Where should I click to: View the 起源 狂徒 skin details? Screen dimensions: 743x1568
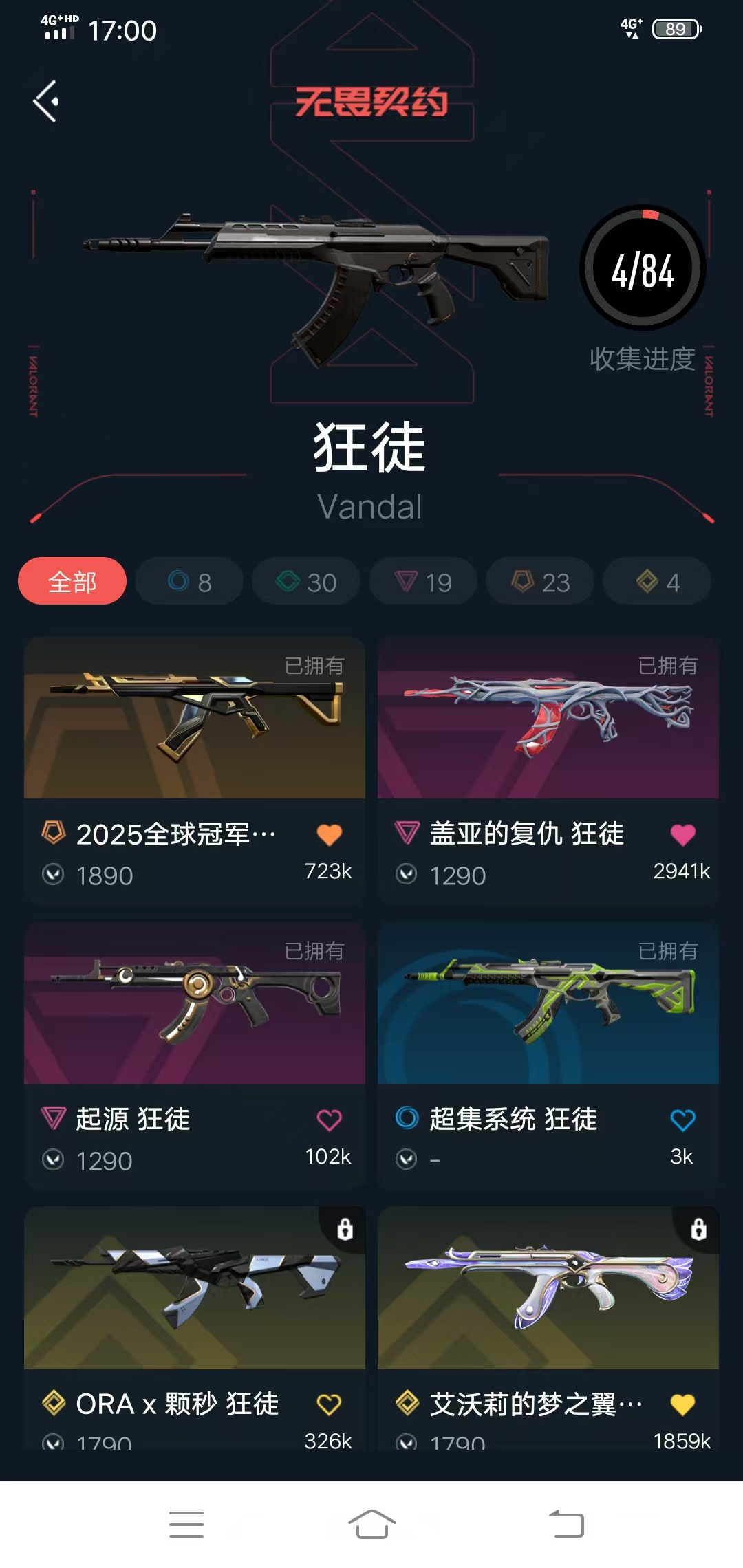click(195, 1004)
